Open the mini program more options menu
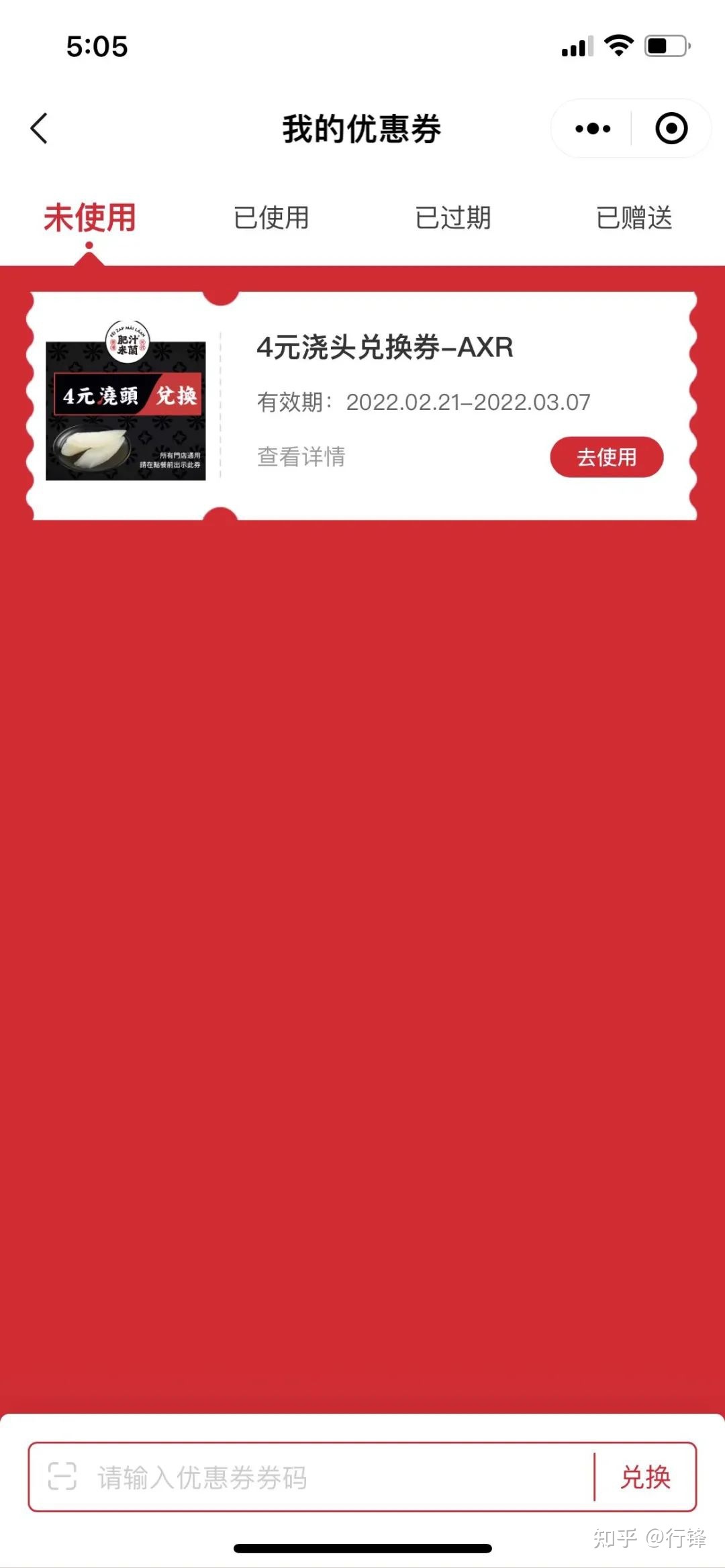725x1568 pixels. point(593,128)
